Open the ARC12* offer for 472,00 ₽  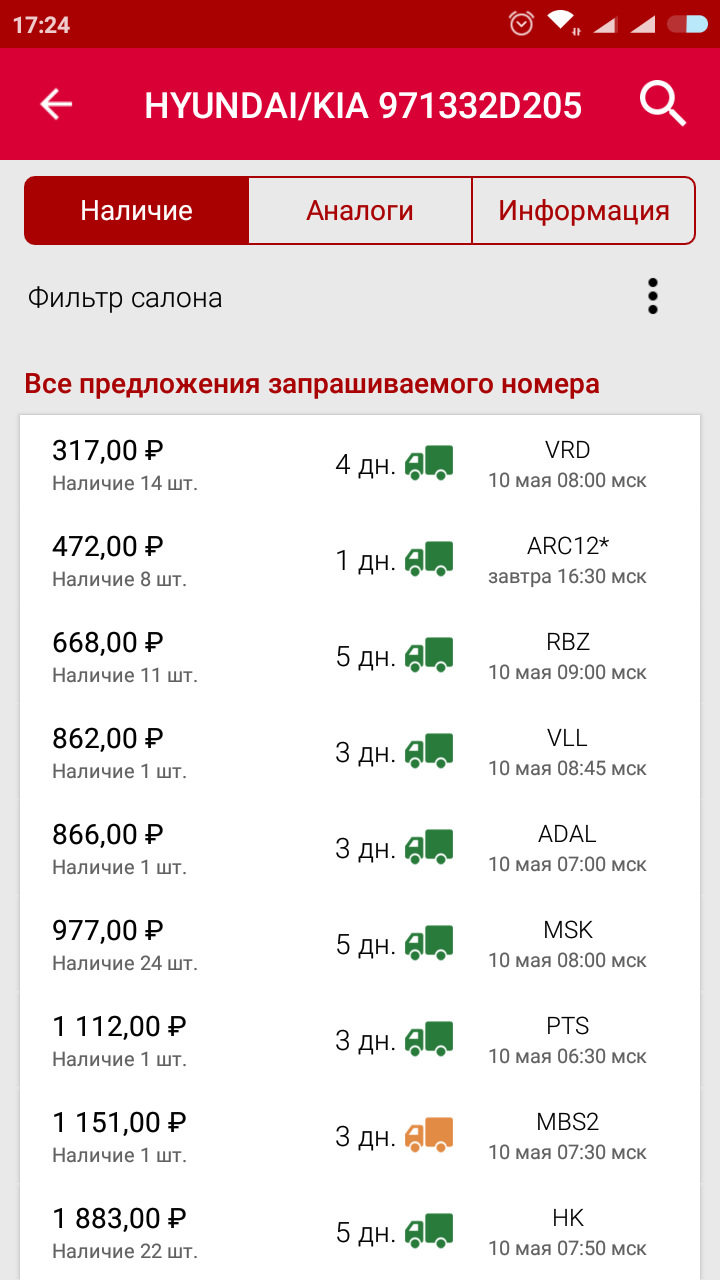(360, 561)
